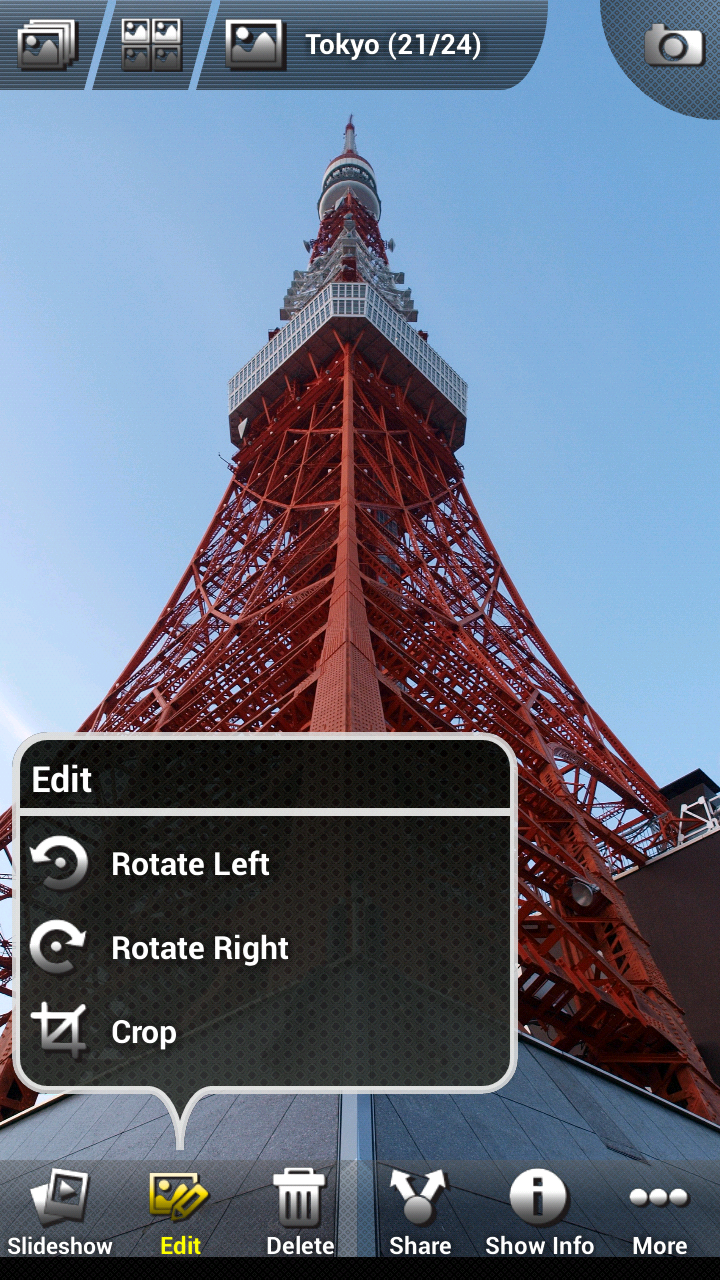Tap the single photo view icon

click(x=255, y=45)
